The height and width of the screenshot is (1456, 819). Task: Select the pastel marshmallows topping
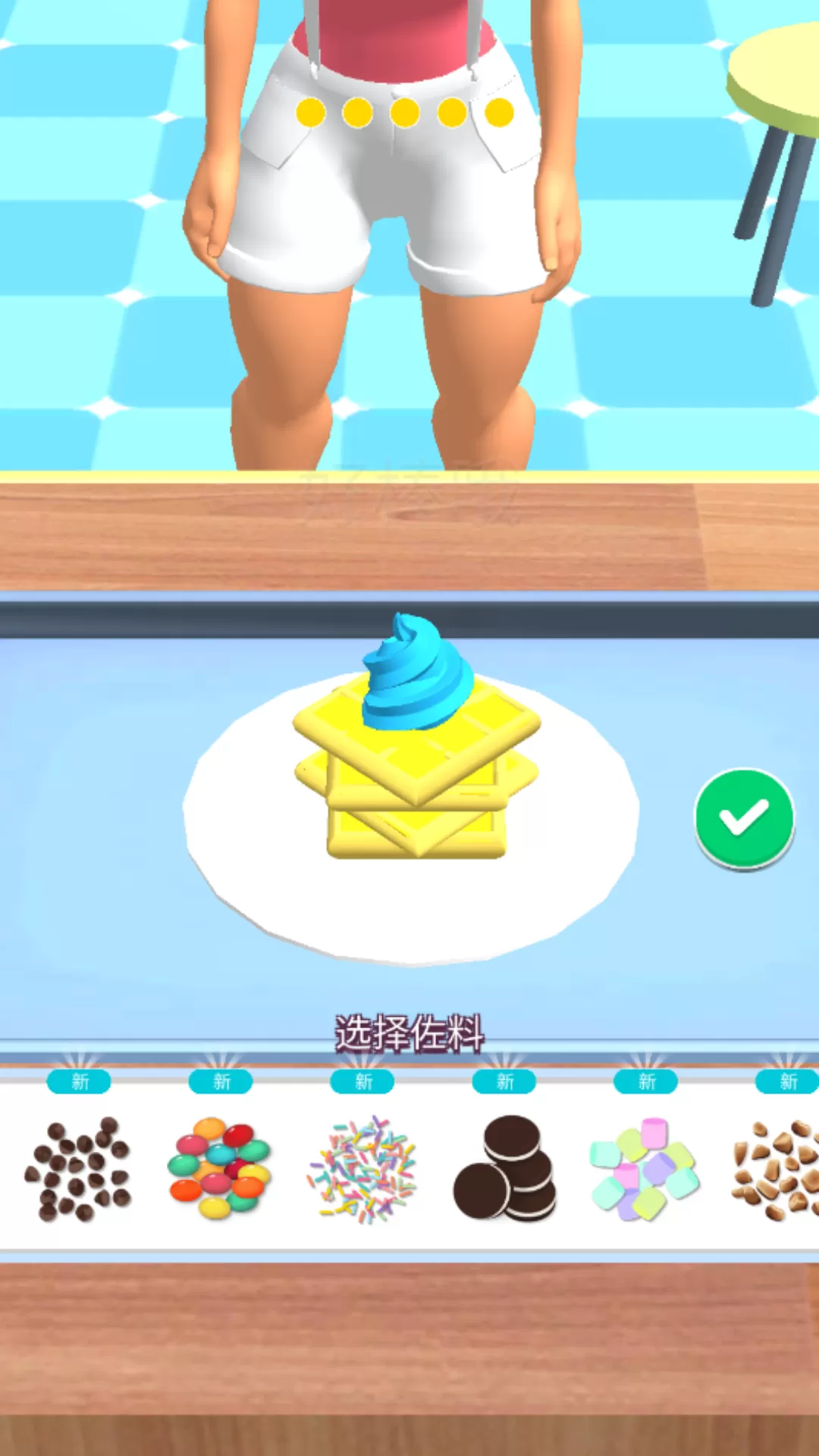[645, 1168]
